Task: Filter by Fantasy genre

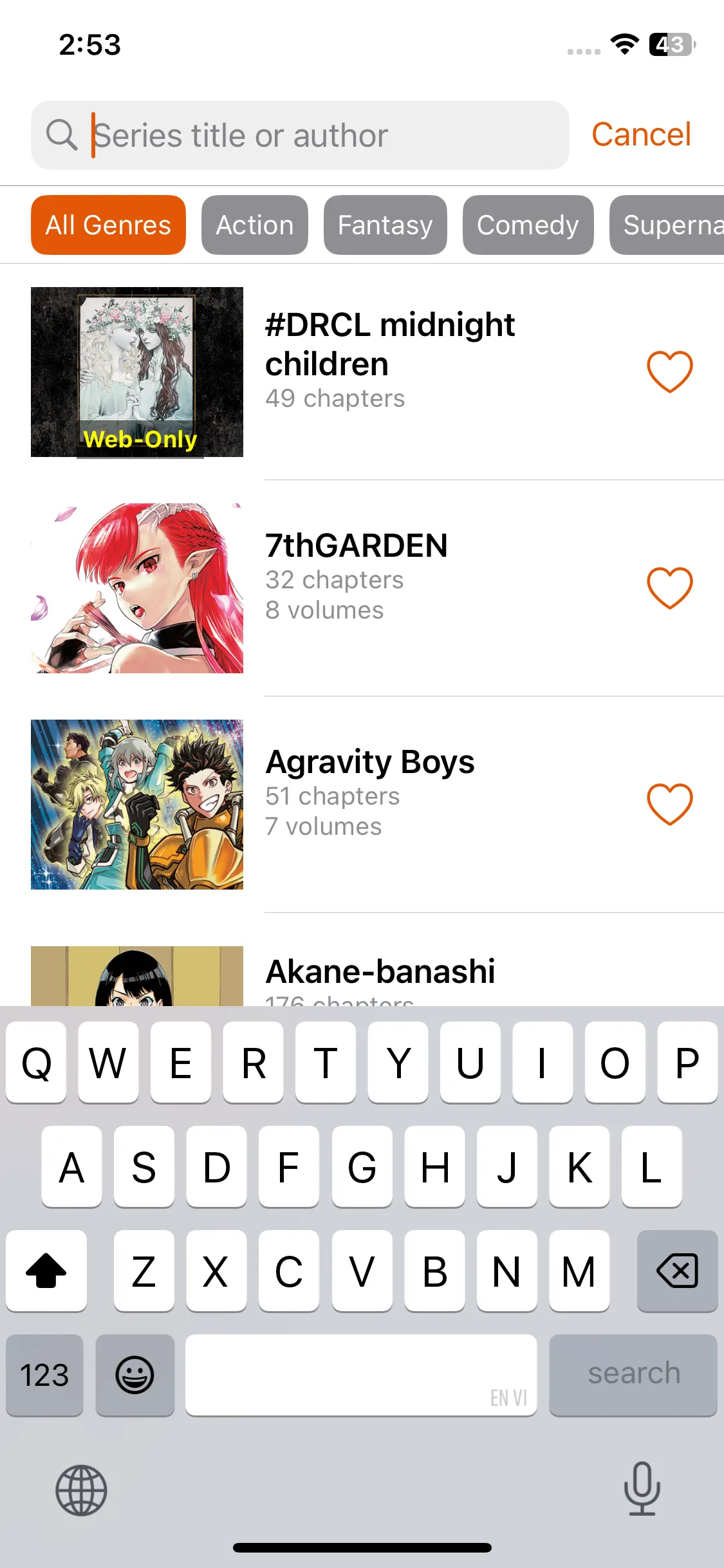Action: tap(385, 225)
